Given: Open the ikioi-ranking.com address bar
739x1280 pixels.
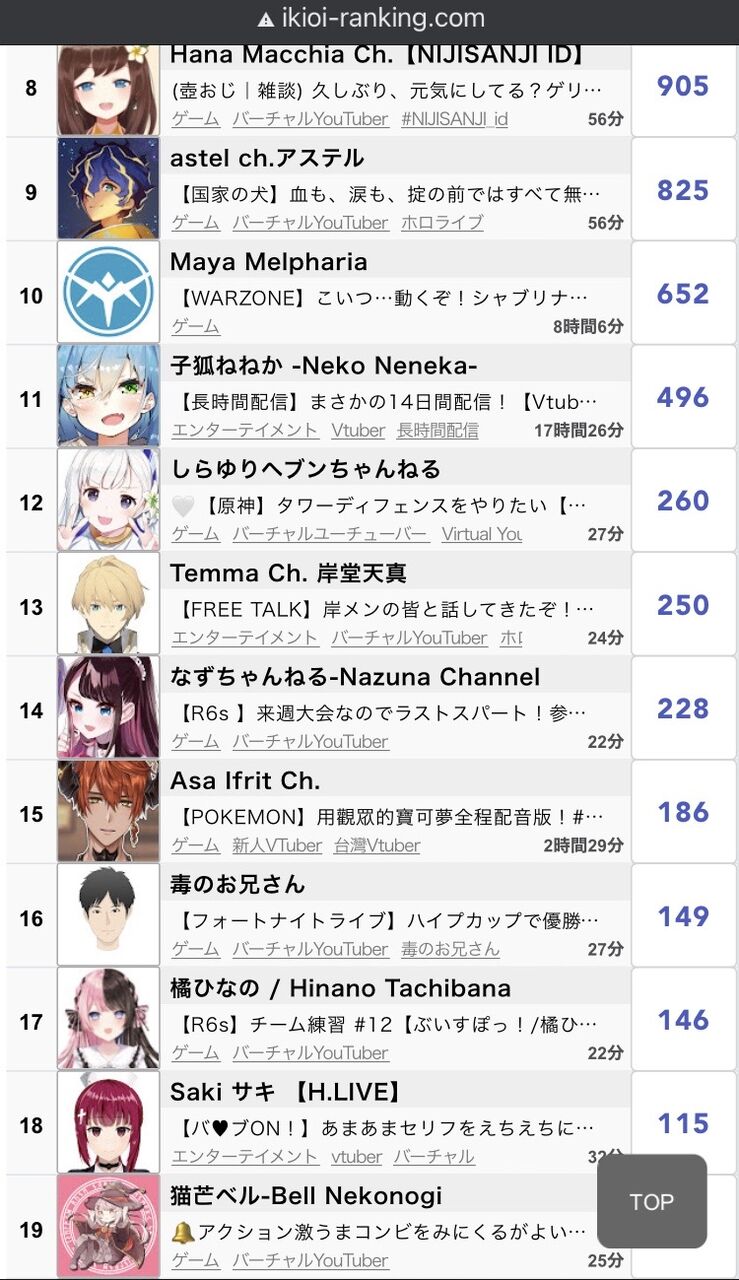Looking at the screenshot, I should 370,18.
